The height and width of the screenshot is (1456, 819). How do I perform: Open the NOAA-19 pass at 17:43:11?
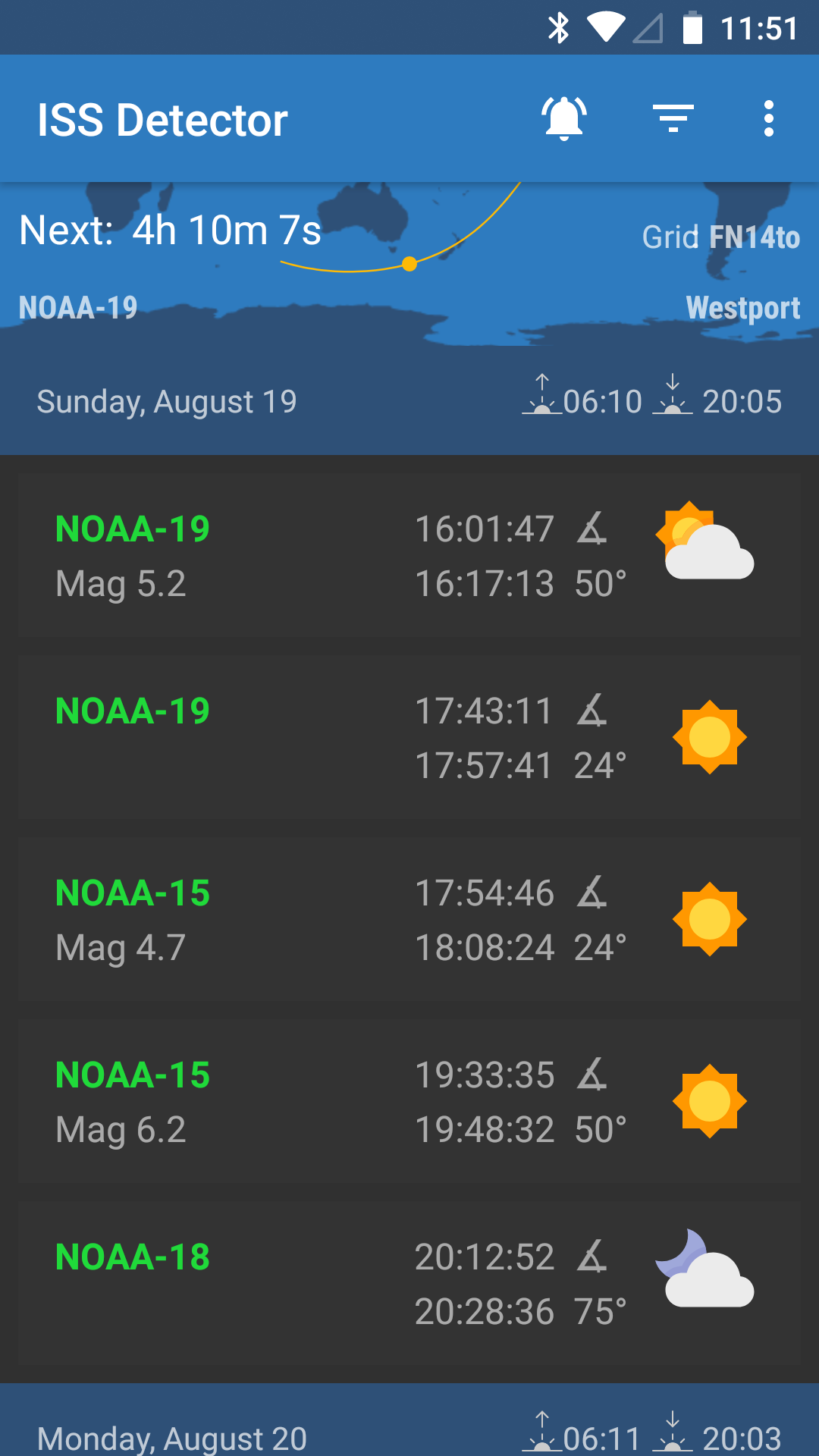(409, 737)
